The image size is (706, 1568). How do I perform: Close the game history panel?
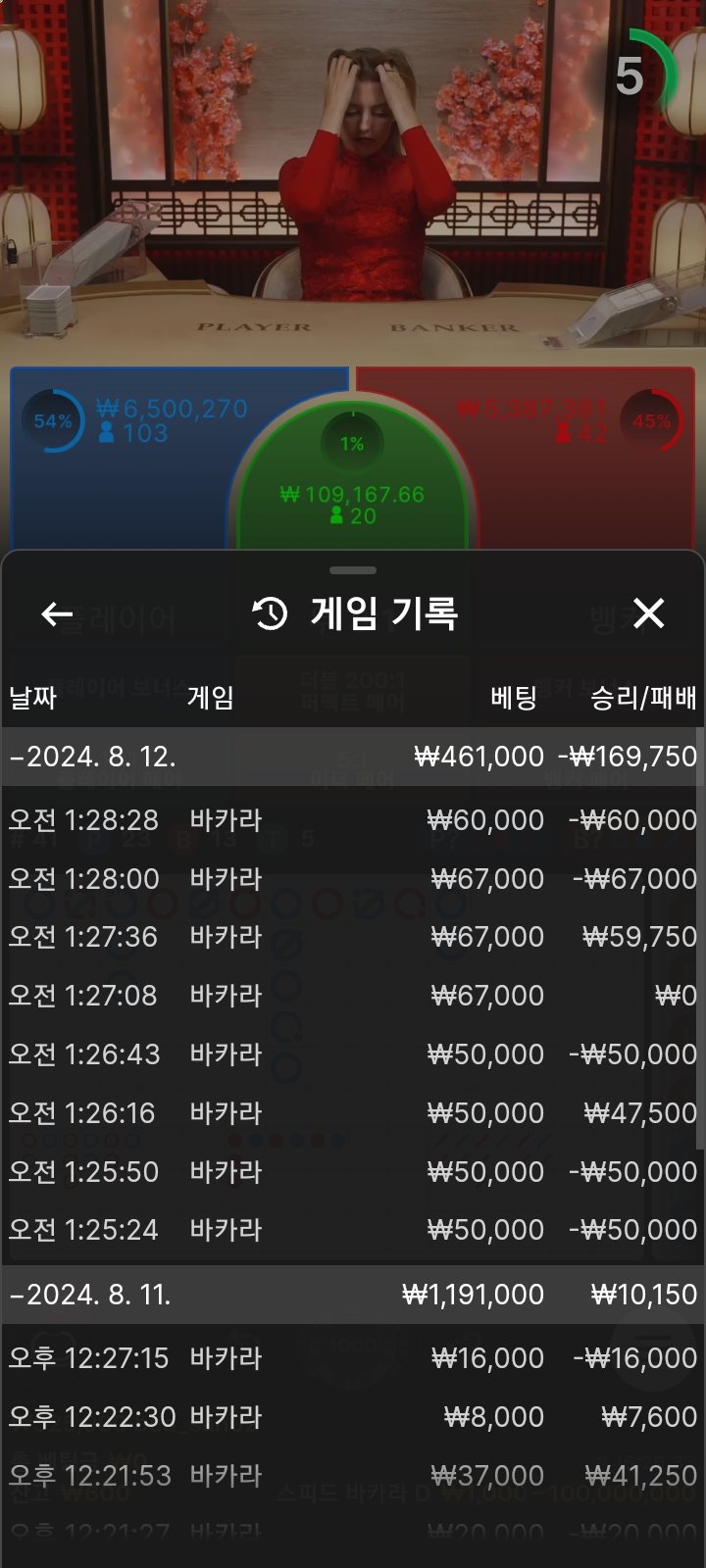click(x=648, y=614)
